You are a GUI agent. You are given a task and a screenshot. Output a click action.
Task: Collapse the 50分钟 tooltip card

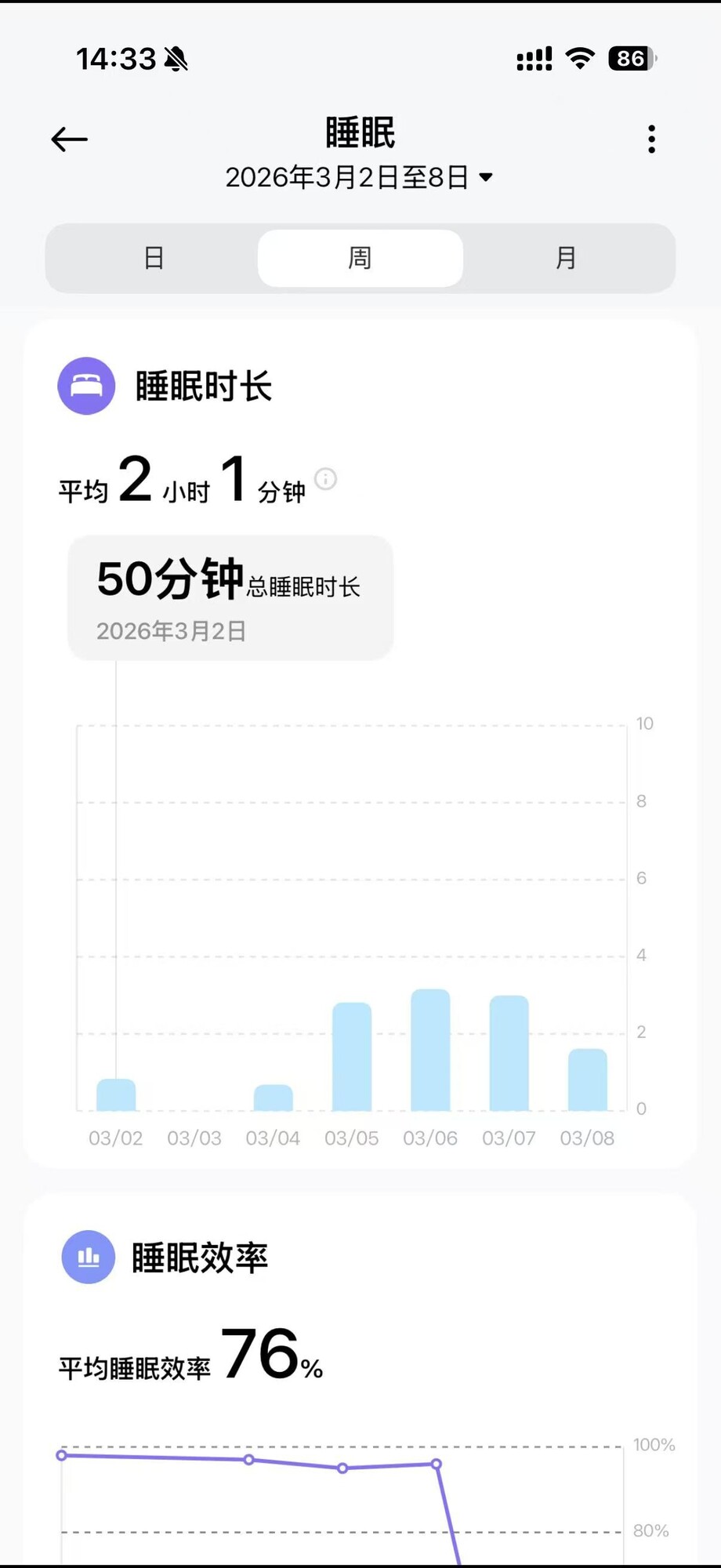coord(230,596)
